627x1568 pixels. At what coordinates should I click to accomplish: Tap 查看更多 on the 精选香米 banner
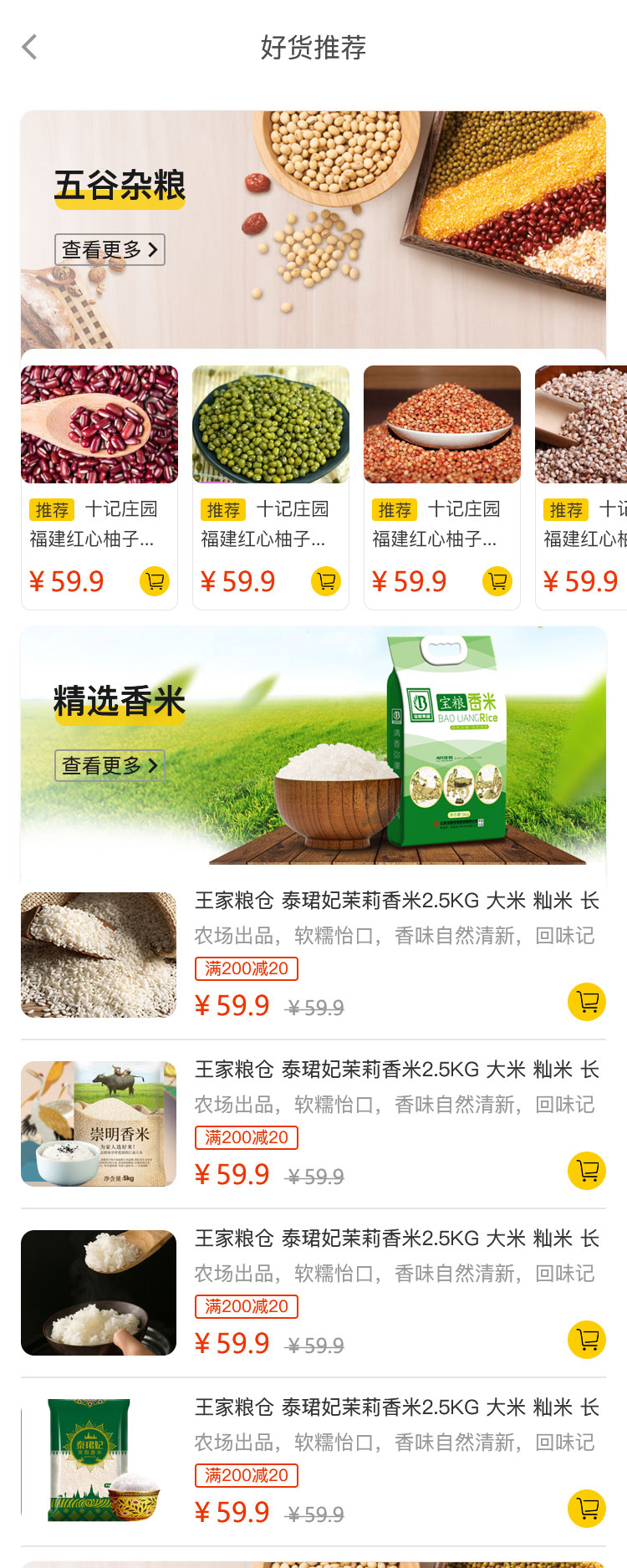pyautogui.click(x=110, y=765)
